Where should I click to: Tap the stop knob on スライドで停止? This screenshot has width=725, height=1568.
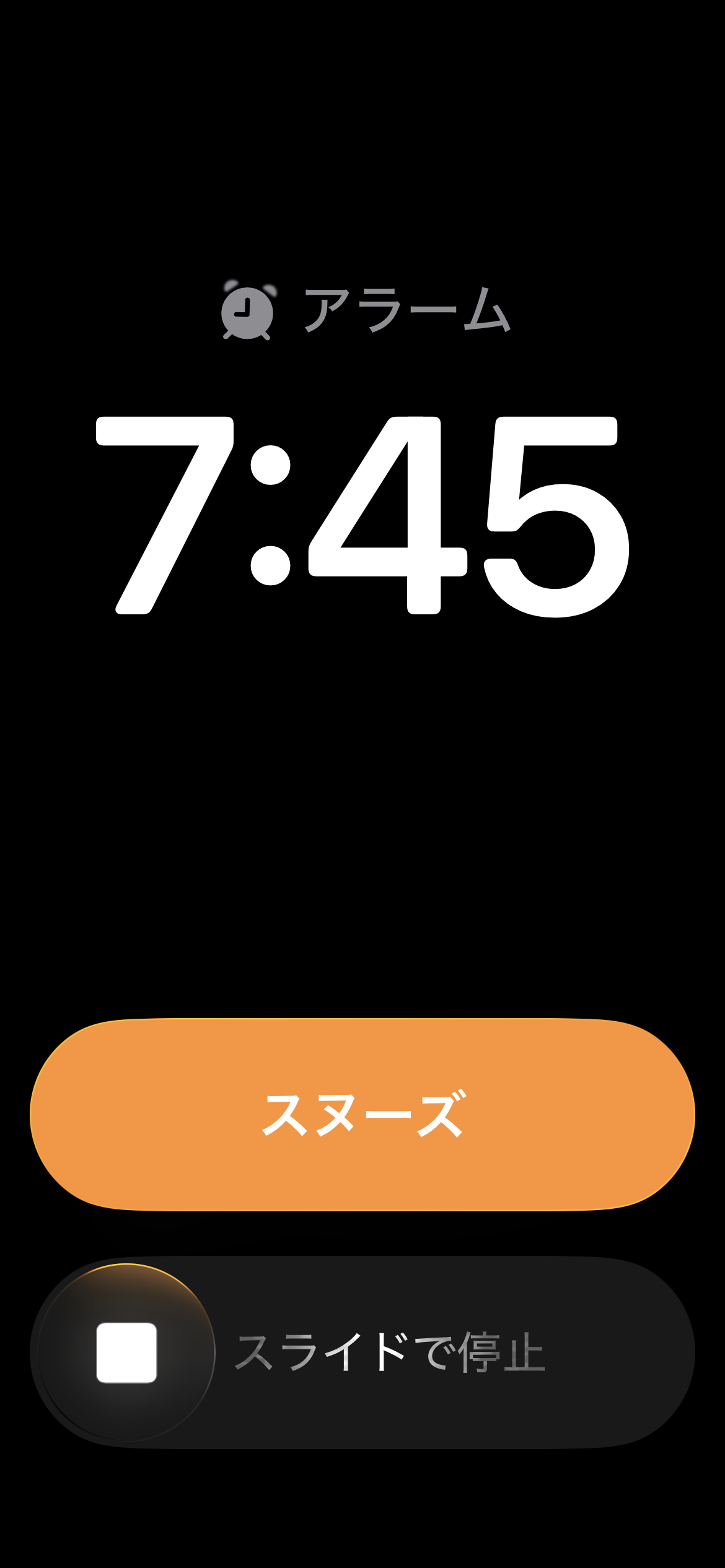tap(126, 1352)
